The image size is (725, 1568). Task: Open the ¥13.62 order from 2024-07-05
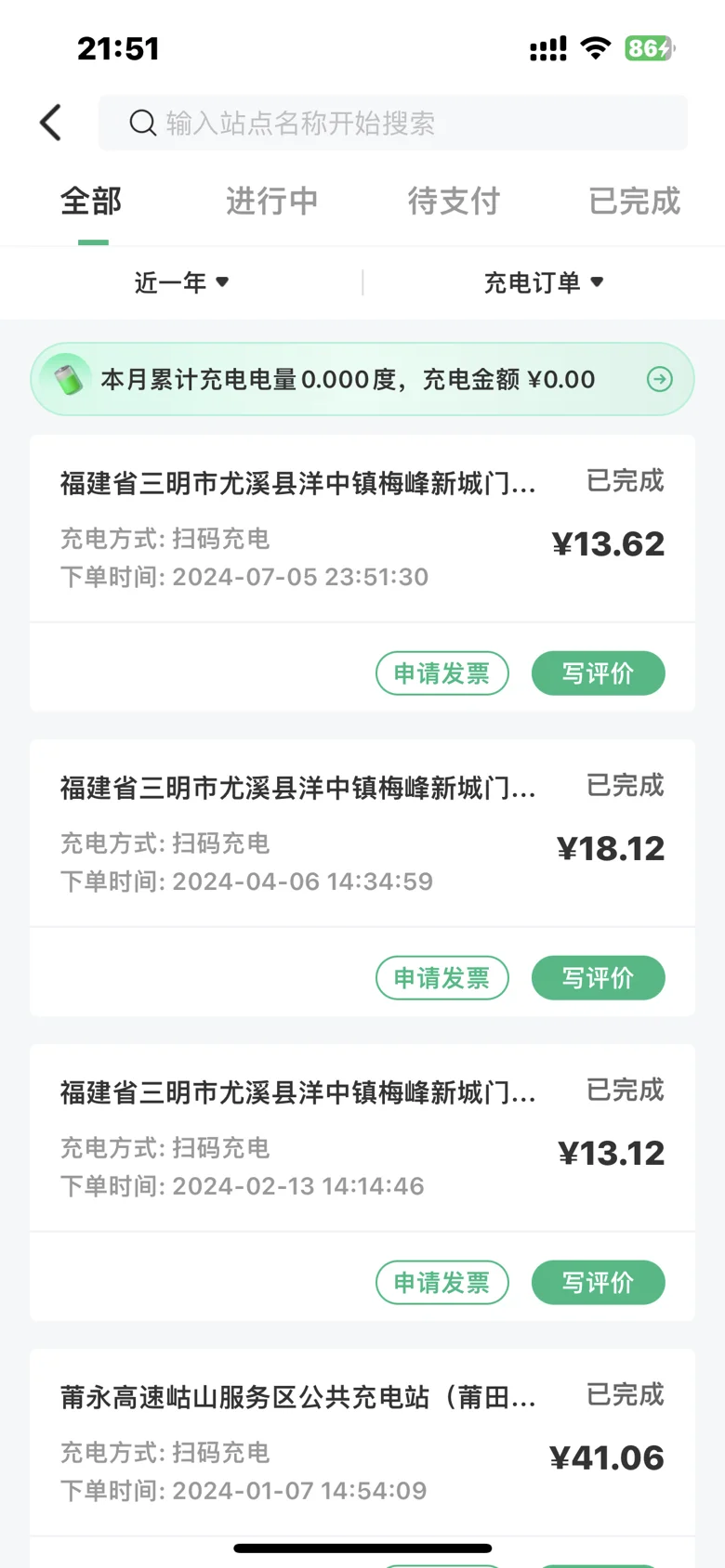click(362, 529)
